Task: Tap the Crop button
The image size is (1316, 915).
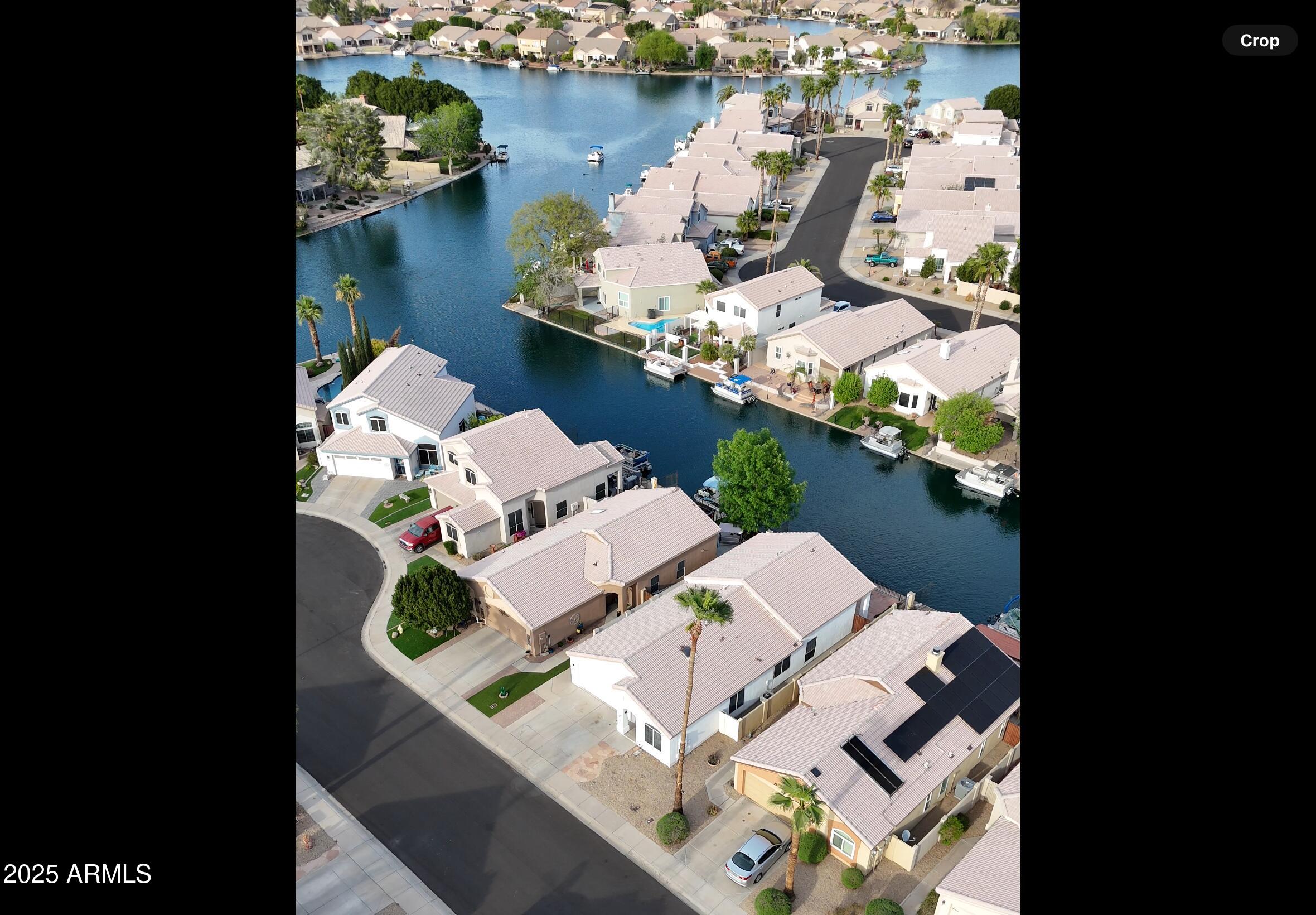Action: click(1259, 41)
